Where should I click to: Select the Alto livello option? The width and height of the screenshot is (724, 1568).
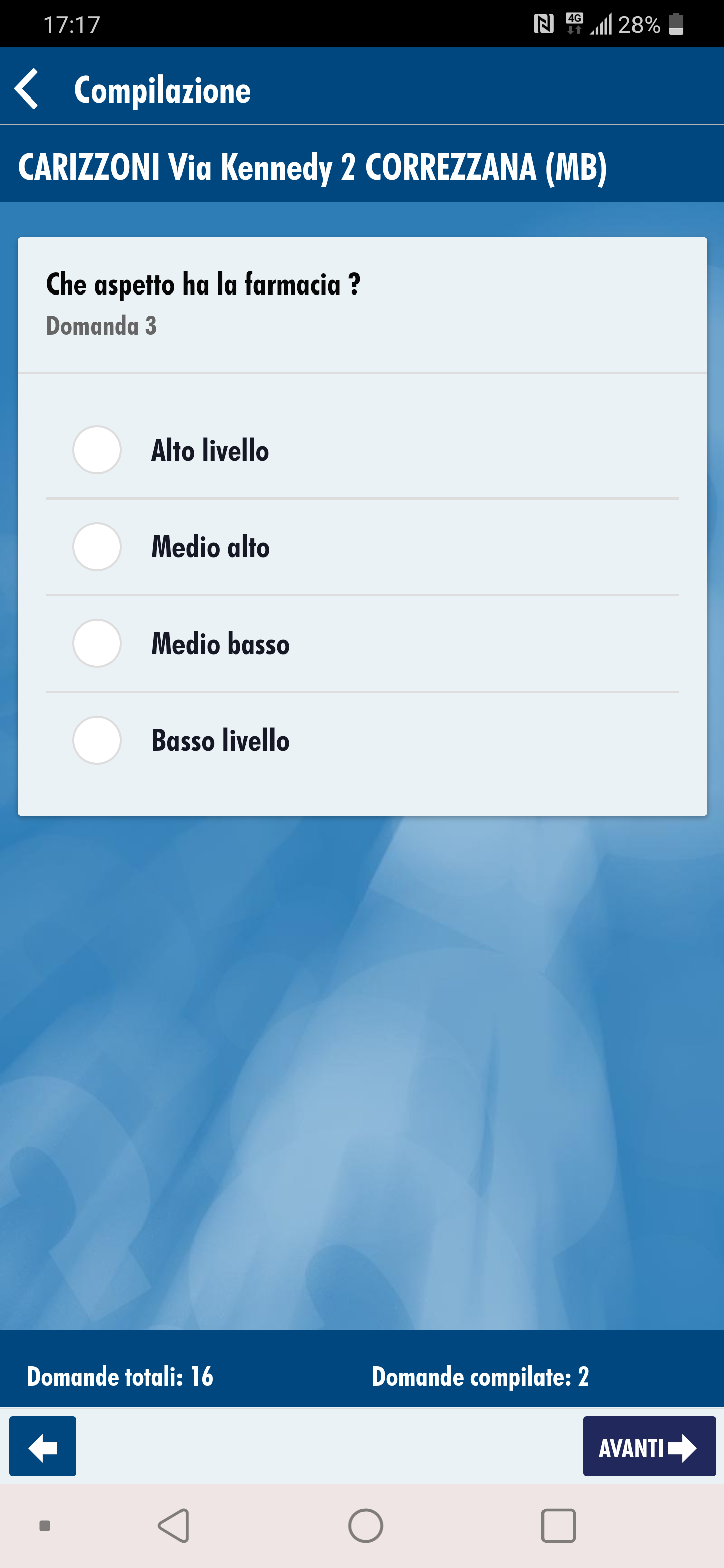point(97,450)
